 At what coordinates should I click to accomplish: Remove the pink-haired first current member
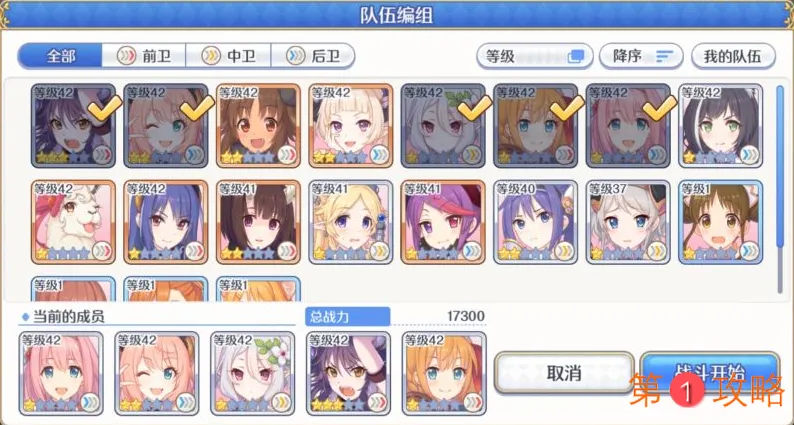[x=61, y=374]
